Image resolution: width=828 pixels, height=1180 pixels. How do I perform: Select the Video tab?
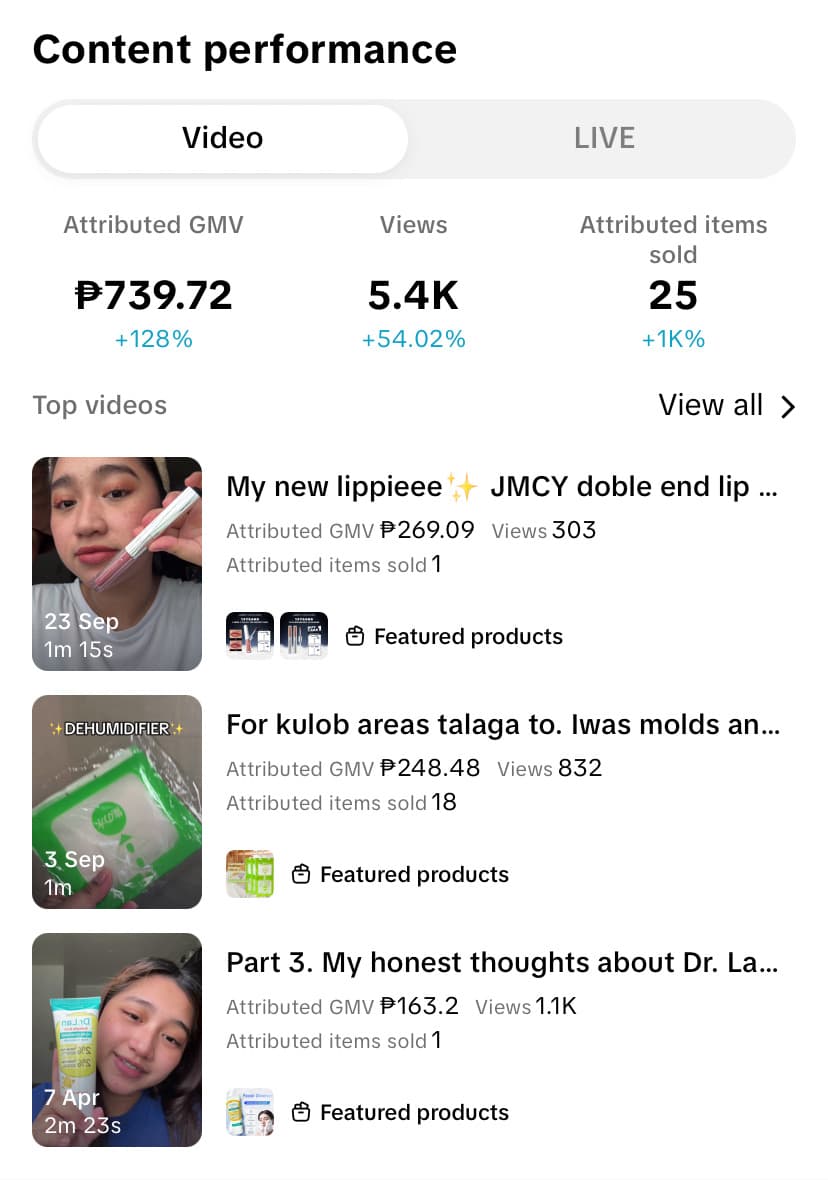(222, 138)
